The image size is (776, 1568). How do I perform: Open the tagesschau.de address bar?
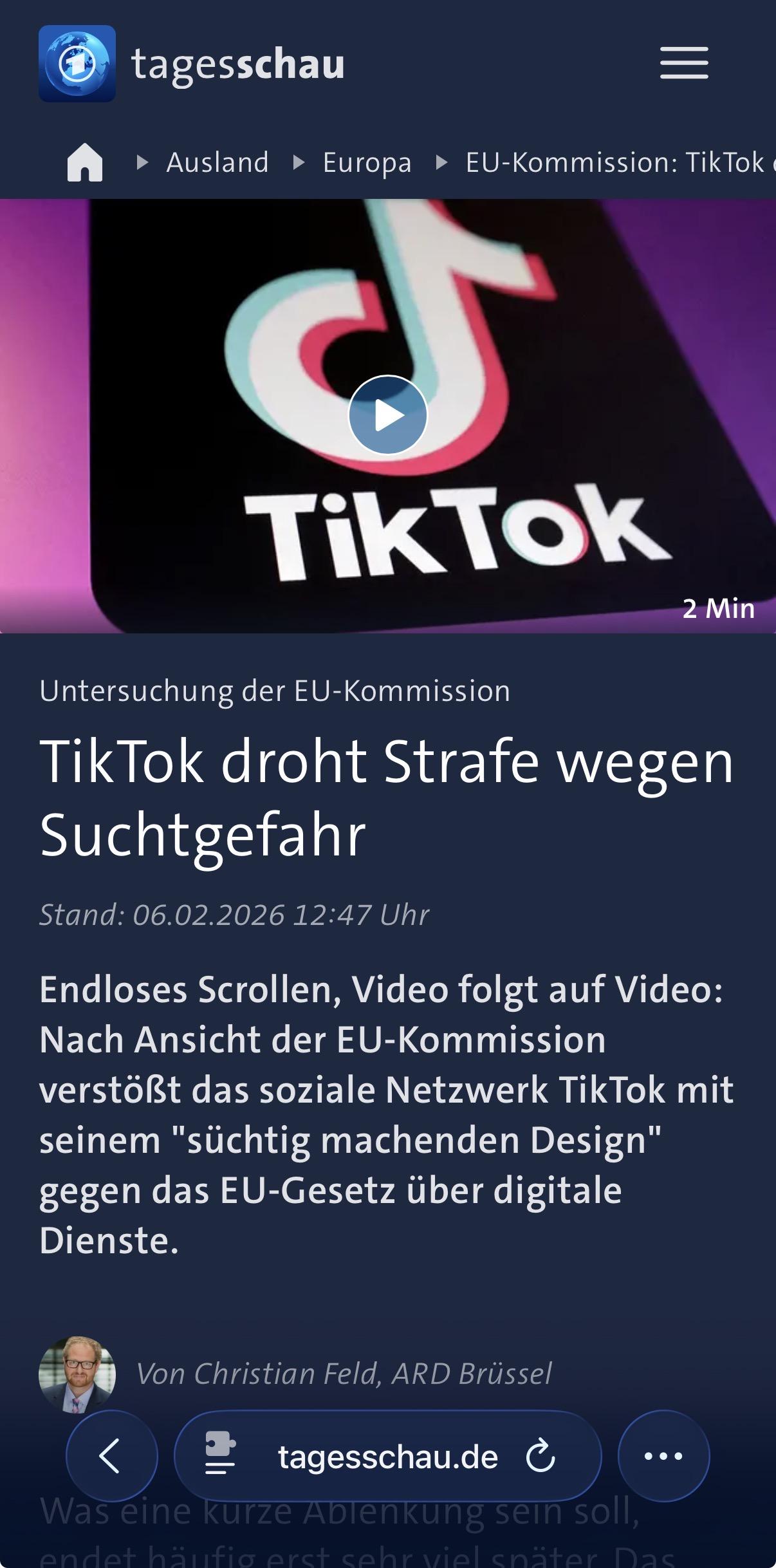point(387,1457)
